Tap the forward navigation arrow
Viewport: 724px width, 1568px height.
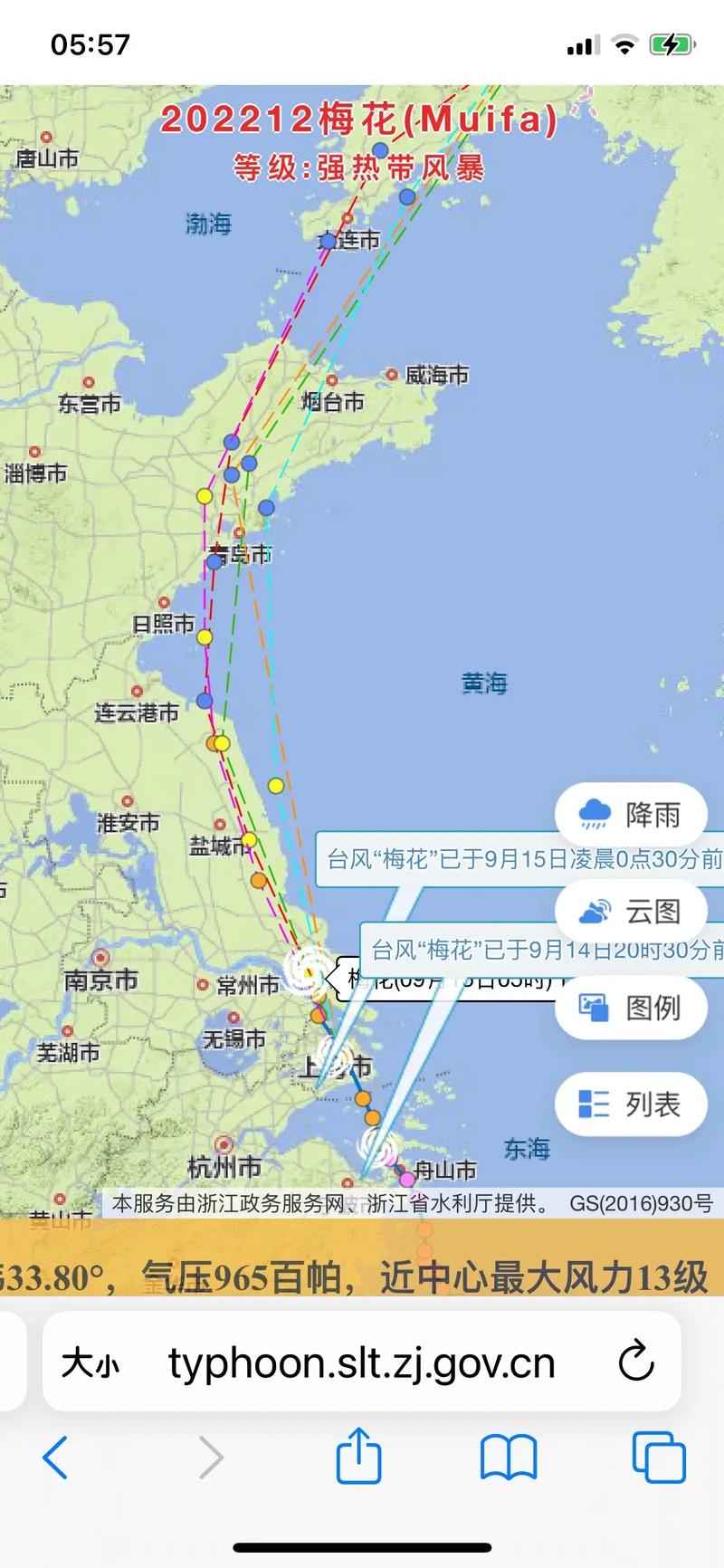(212, 1458)
